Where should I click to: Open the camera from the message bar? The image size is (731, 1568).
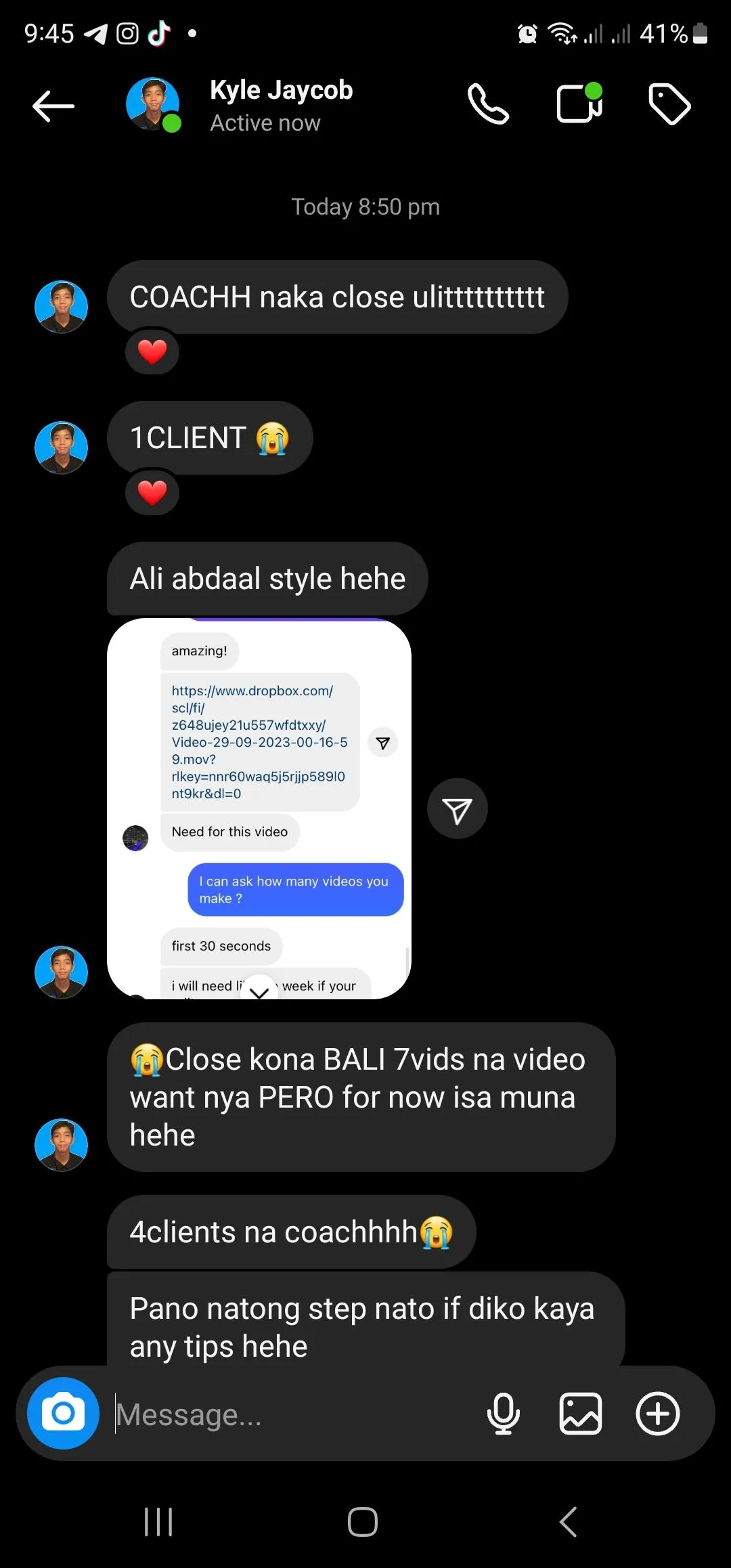click(x=63, y=1413)
